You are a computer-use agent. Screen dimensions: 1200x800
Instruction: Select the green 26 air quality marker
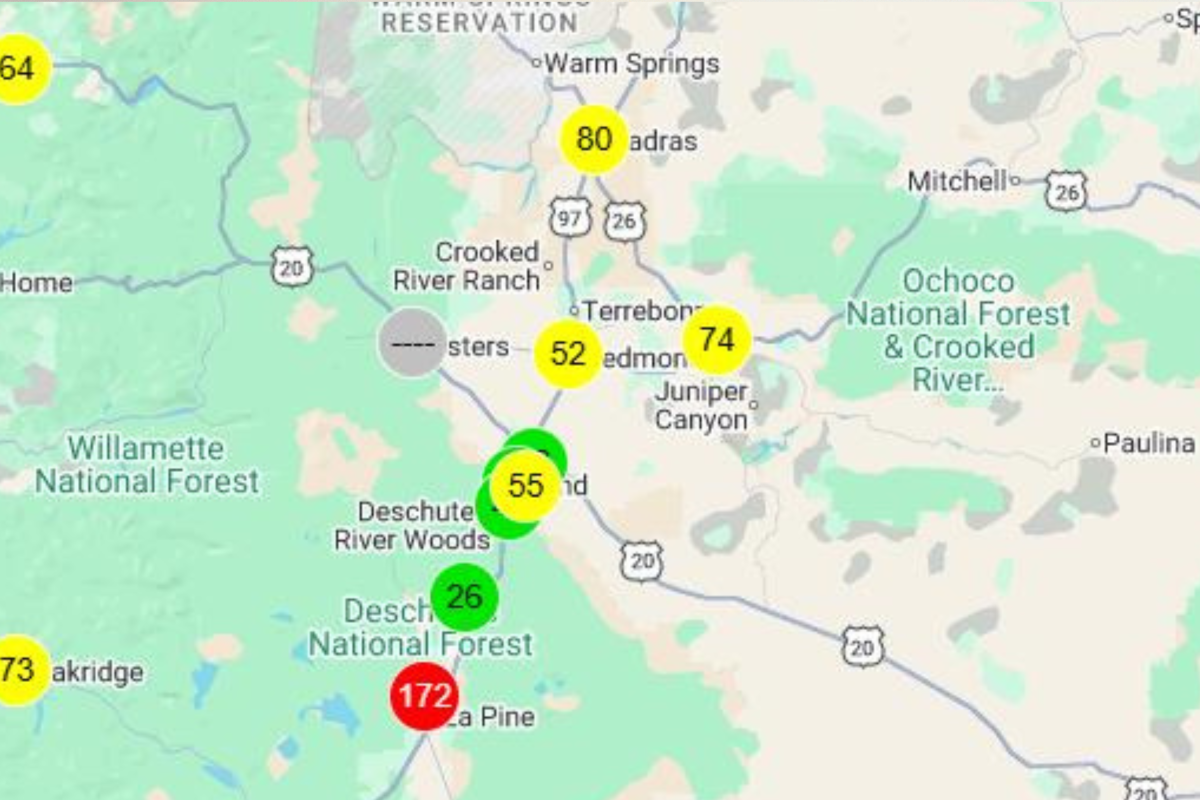tap(464, 597)
